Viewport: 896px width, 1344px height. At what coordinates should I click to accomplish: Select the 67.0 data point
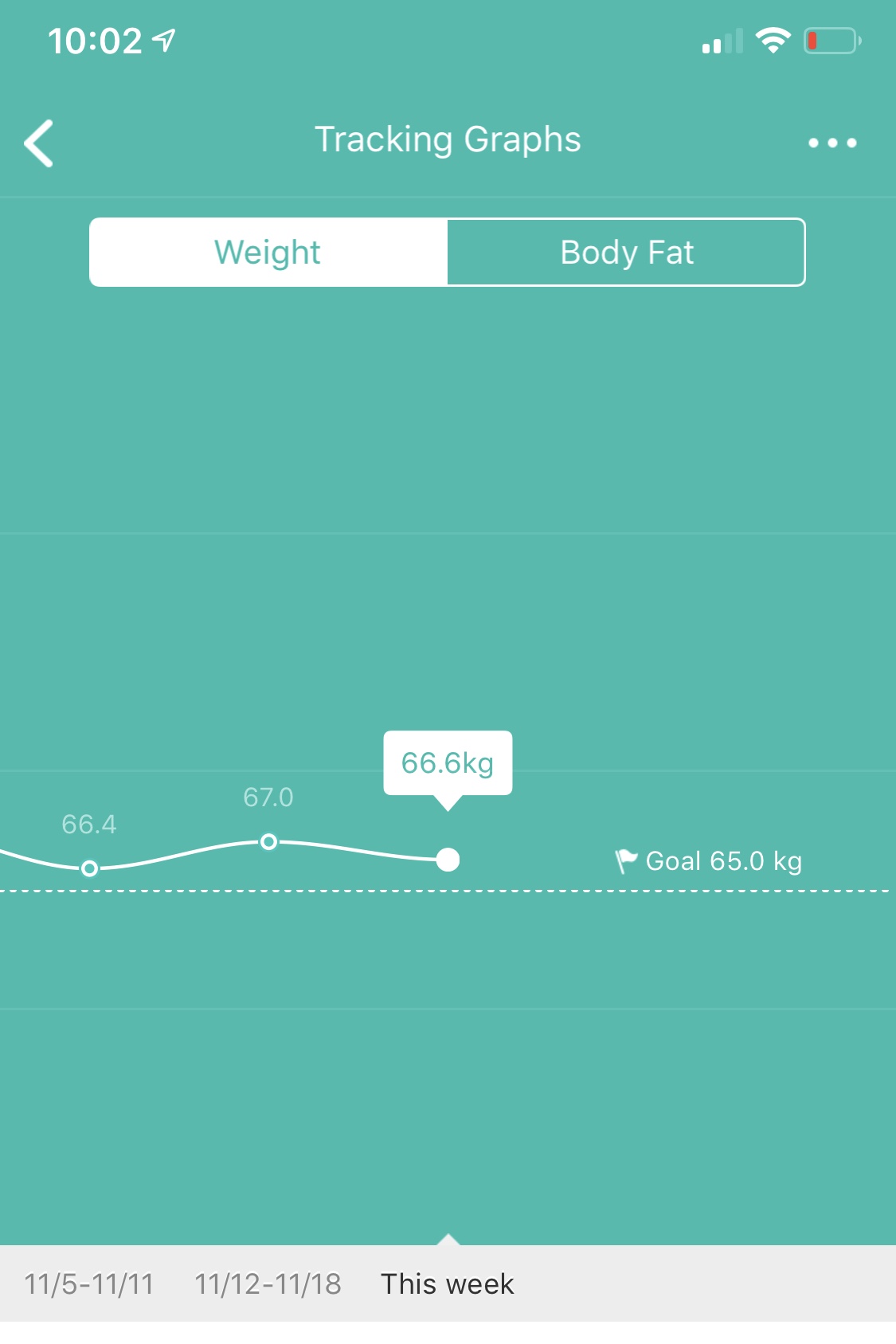pyautogui.click(x=269, y=841)
